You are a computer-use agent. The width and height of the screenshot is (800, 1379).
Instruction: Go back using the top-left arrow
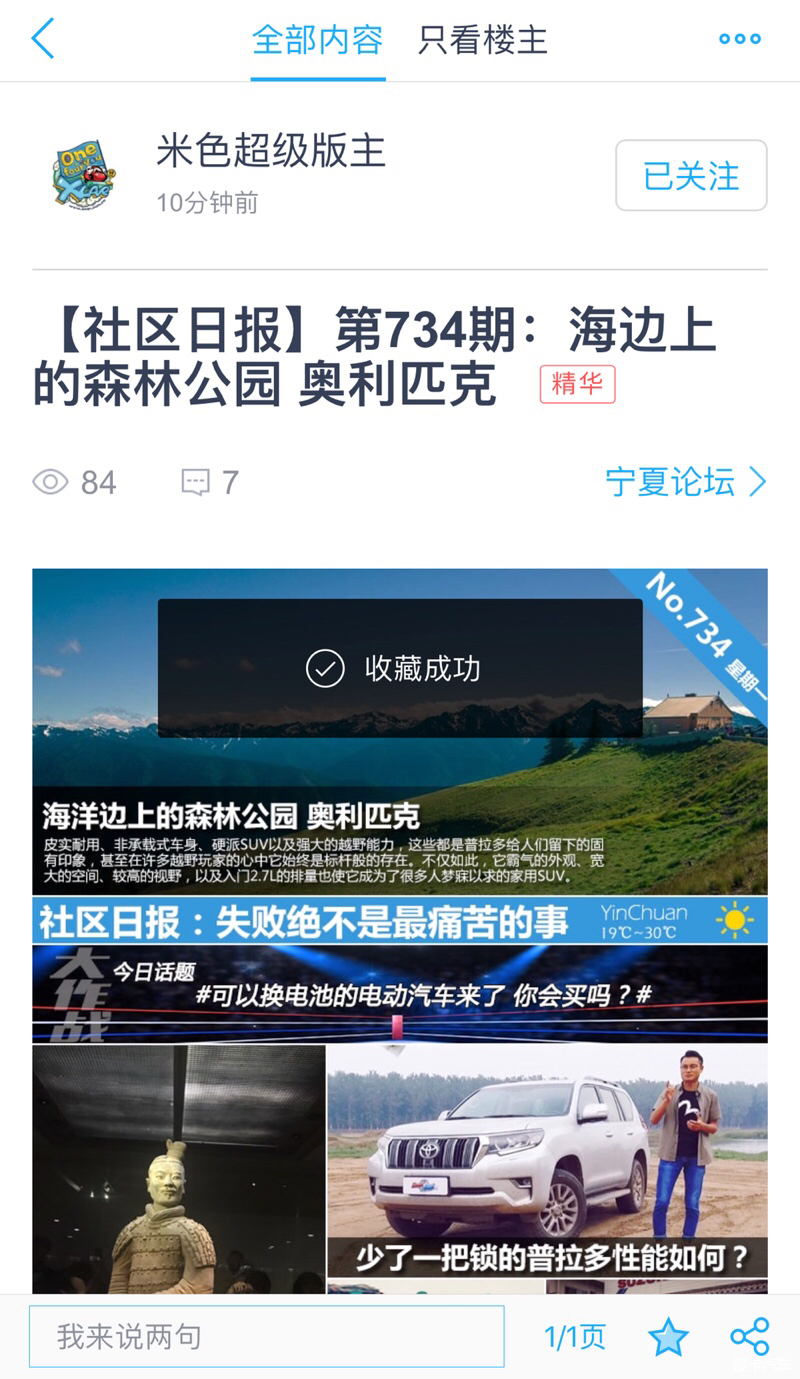[43, 39]
